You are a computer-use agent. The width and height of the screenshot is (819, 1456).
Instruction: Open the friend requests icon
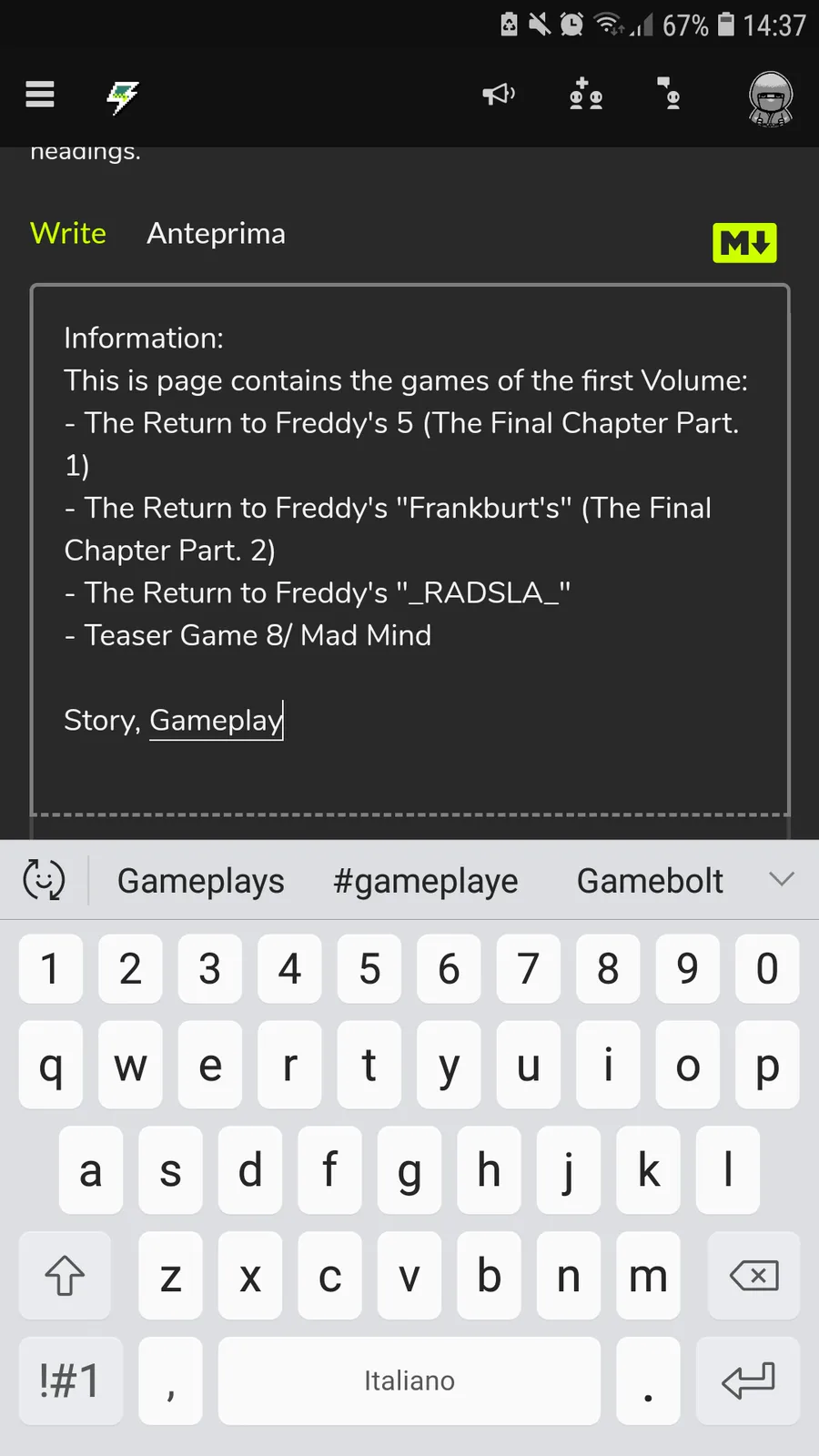point(586,94)
